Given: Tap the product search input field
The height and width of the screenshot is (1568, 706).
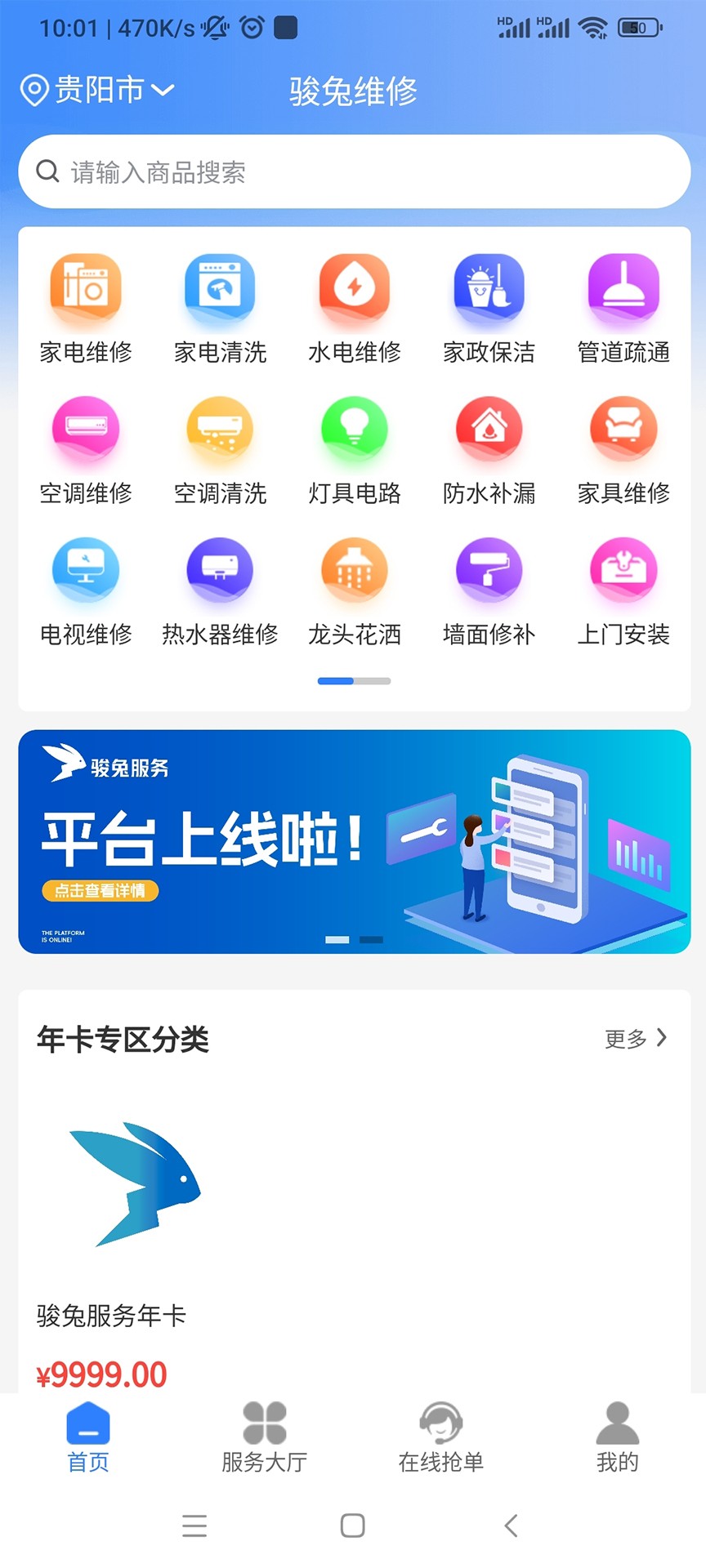Looking at the screenshot, I should pyautogui.click(x=353, y=171).
